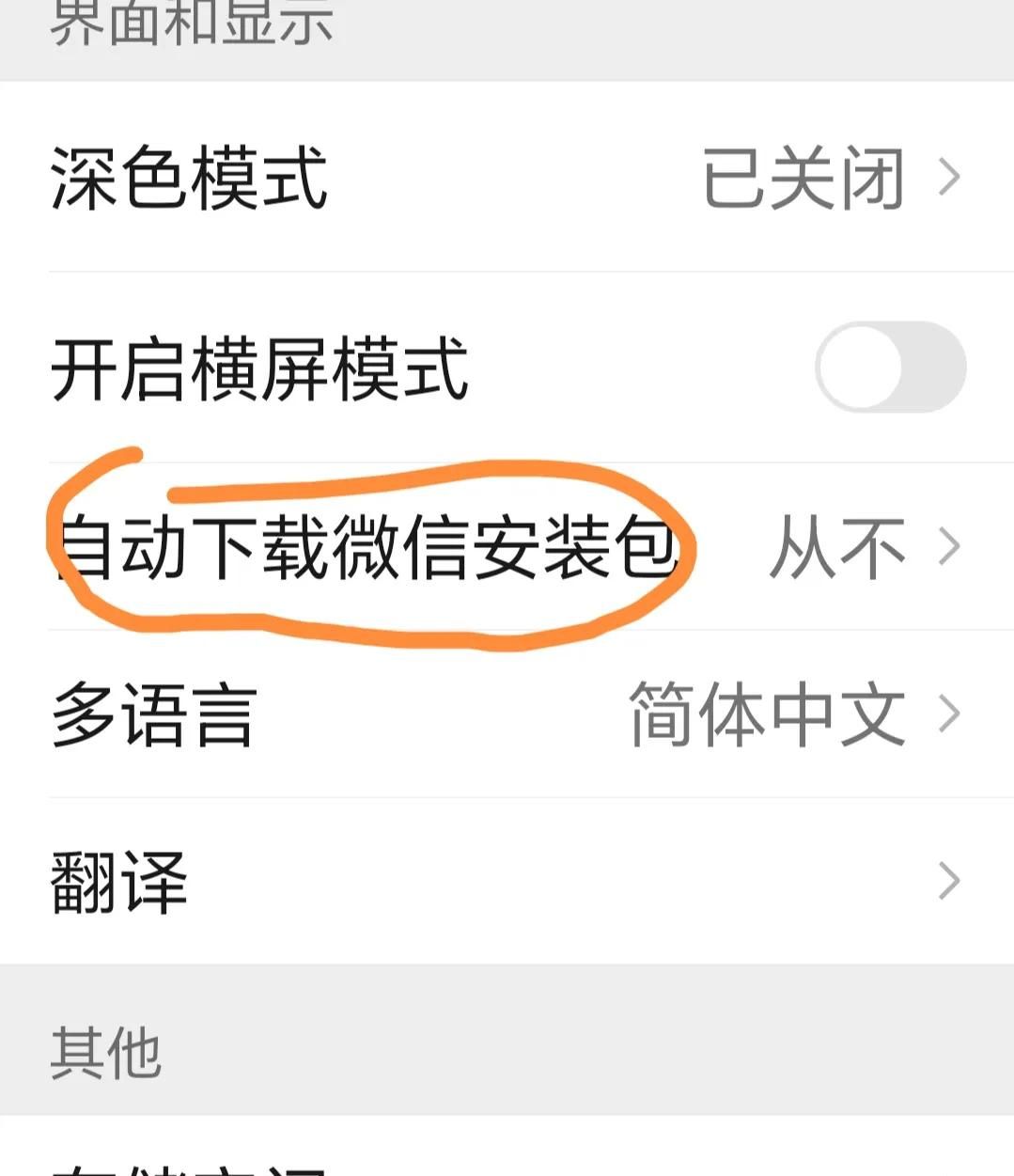This screenshot has width=1014, height=1176.
Task: Open the 多语言 language setting
Action: [x=507, y=714]
